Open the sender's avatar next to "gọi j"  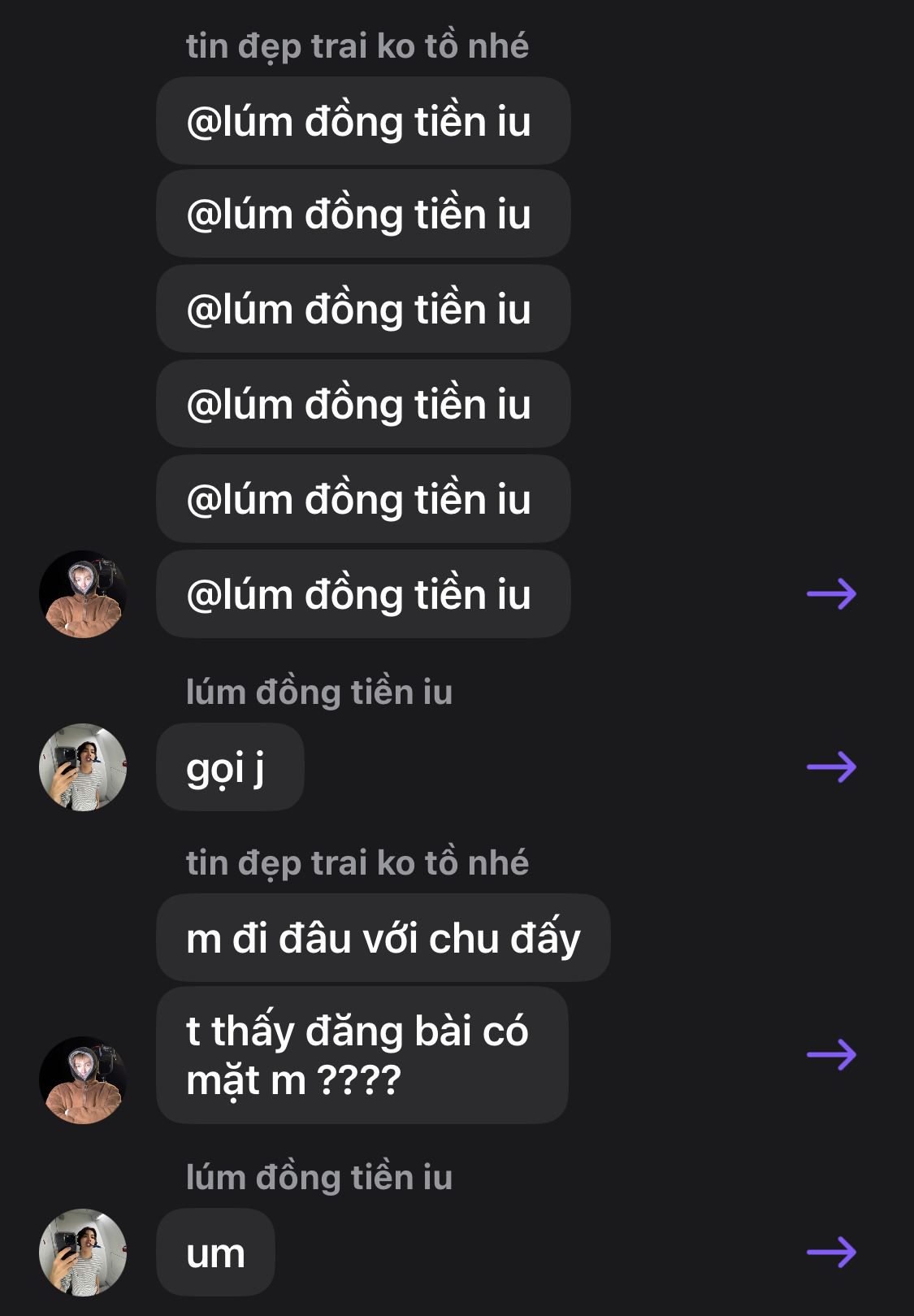pyautogui.click(x=83, y=767)
